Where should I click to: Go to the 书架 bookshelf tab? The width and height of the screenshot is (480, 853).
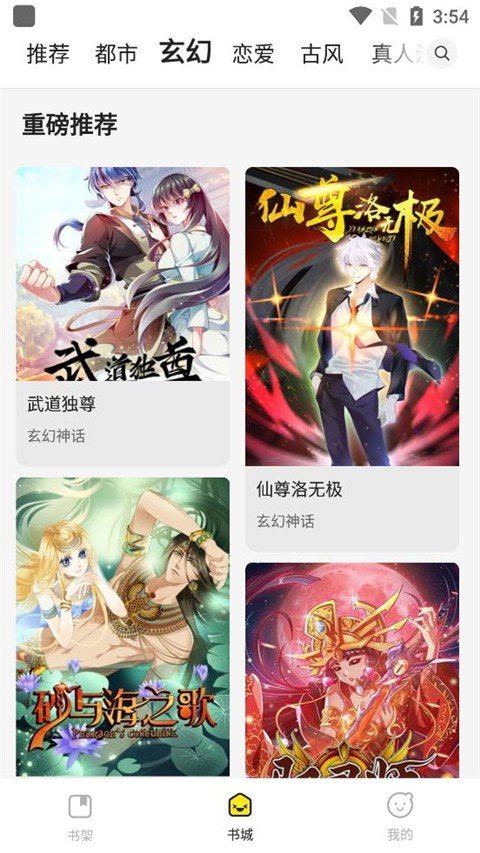click(80, 817)
